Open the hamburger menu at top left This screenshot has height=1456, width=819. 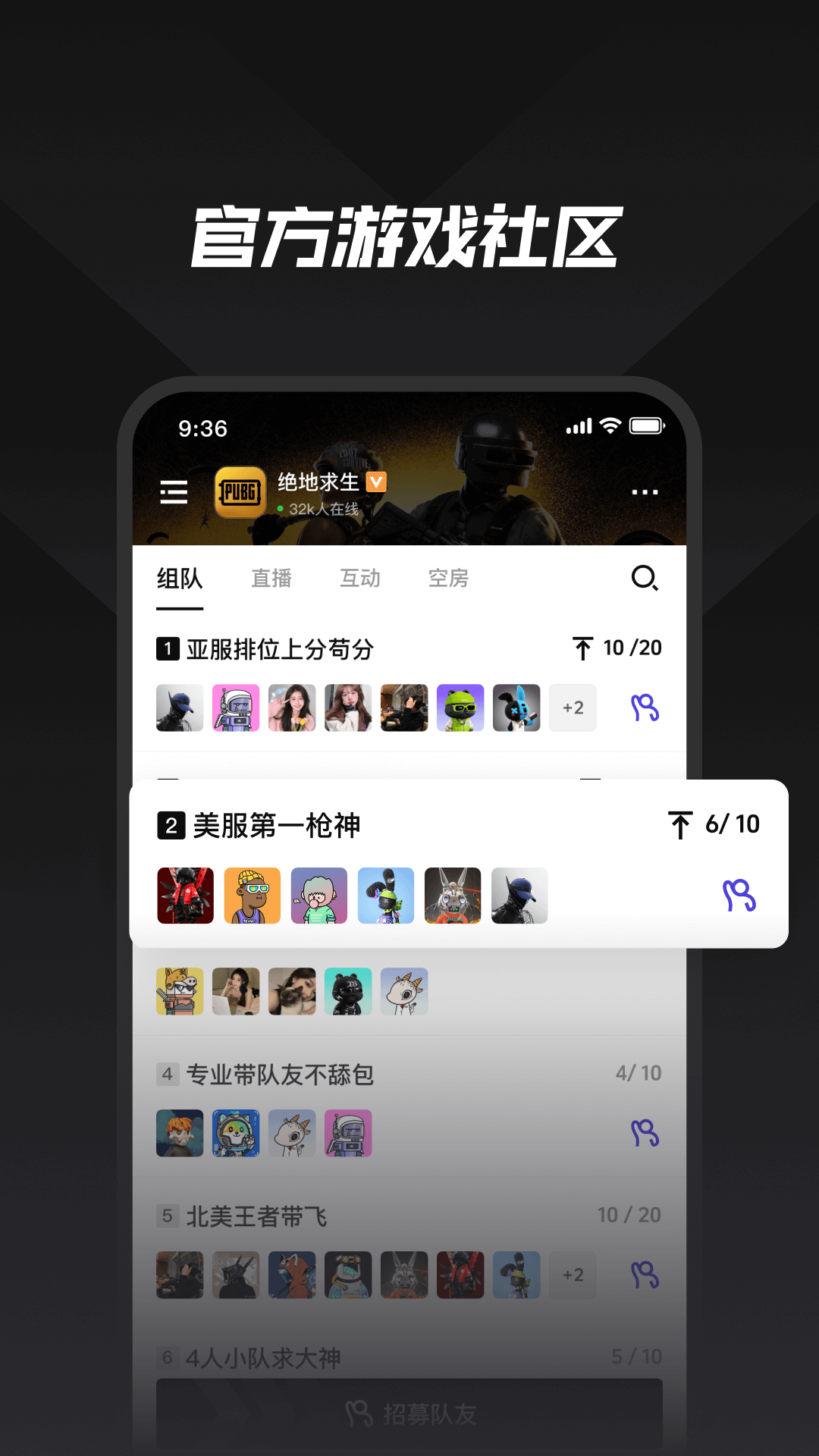172,493
